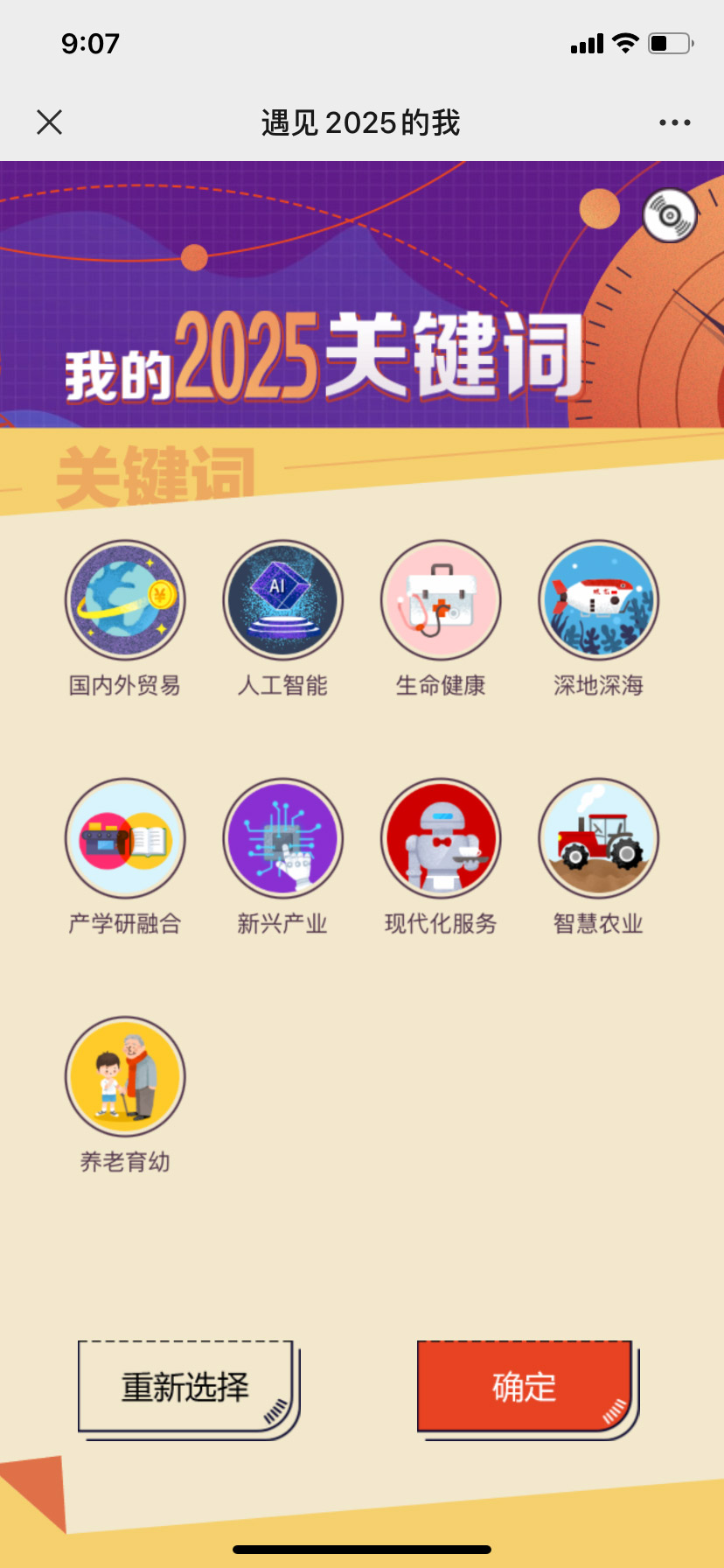Tap the 重新选择 button to reselect

pyautogui.click(x=186, y=1387)
